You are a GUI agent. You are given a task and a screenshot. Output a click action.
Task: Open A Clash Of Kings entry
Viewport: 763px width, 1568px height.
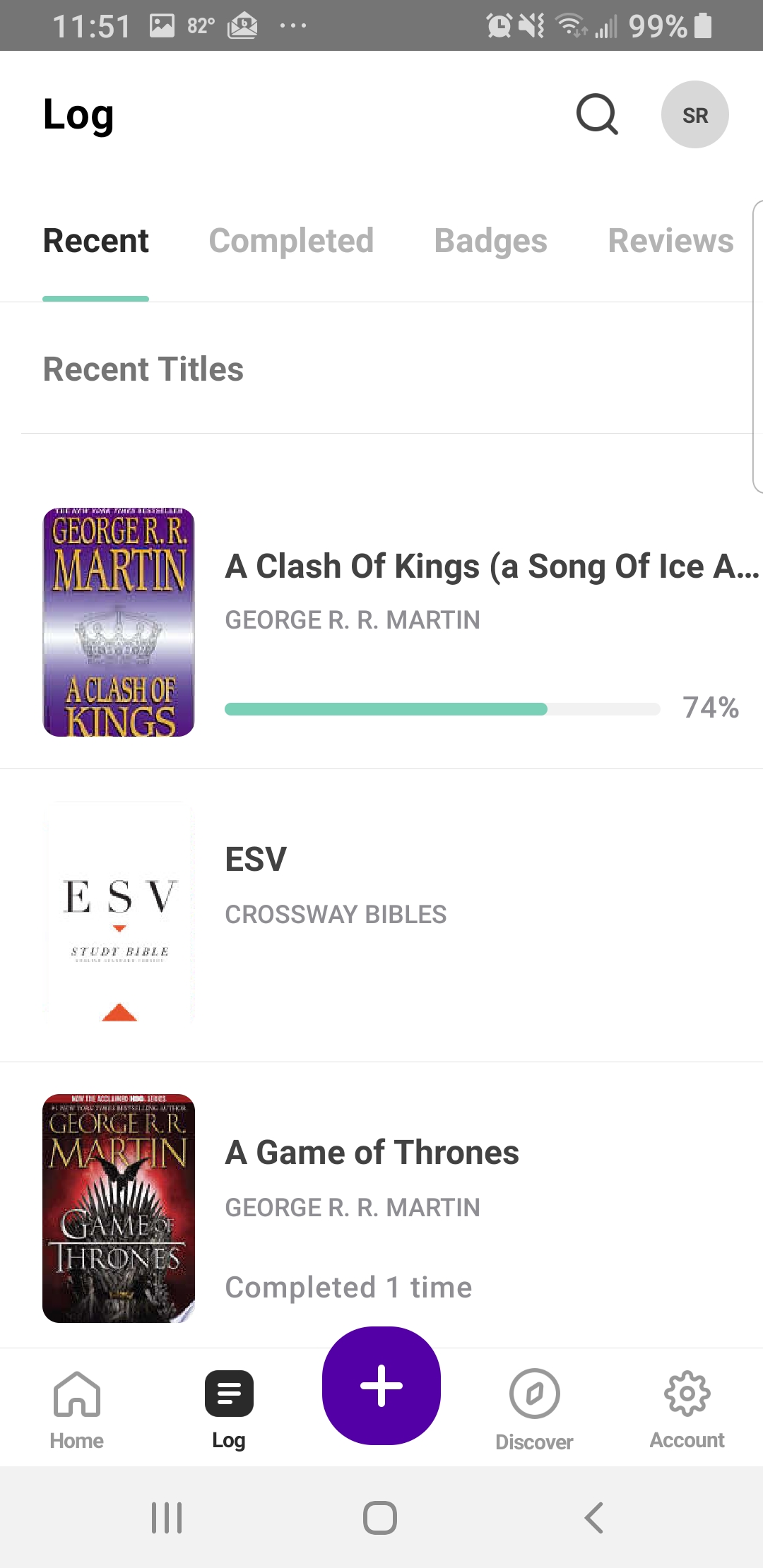[x=381, y=622]
